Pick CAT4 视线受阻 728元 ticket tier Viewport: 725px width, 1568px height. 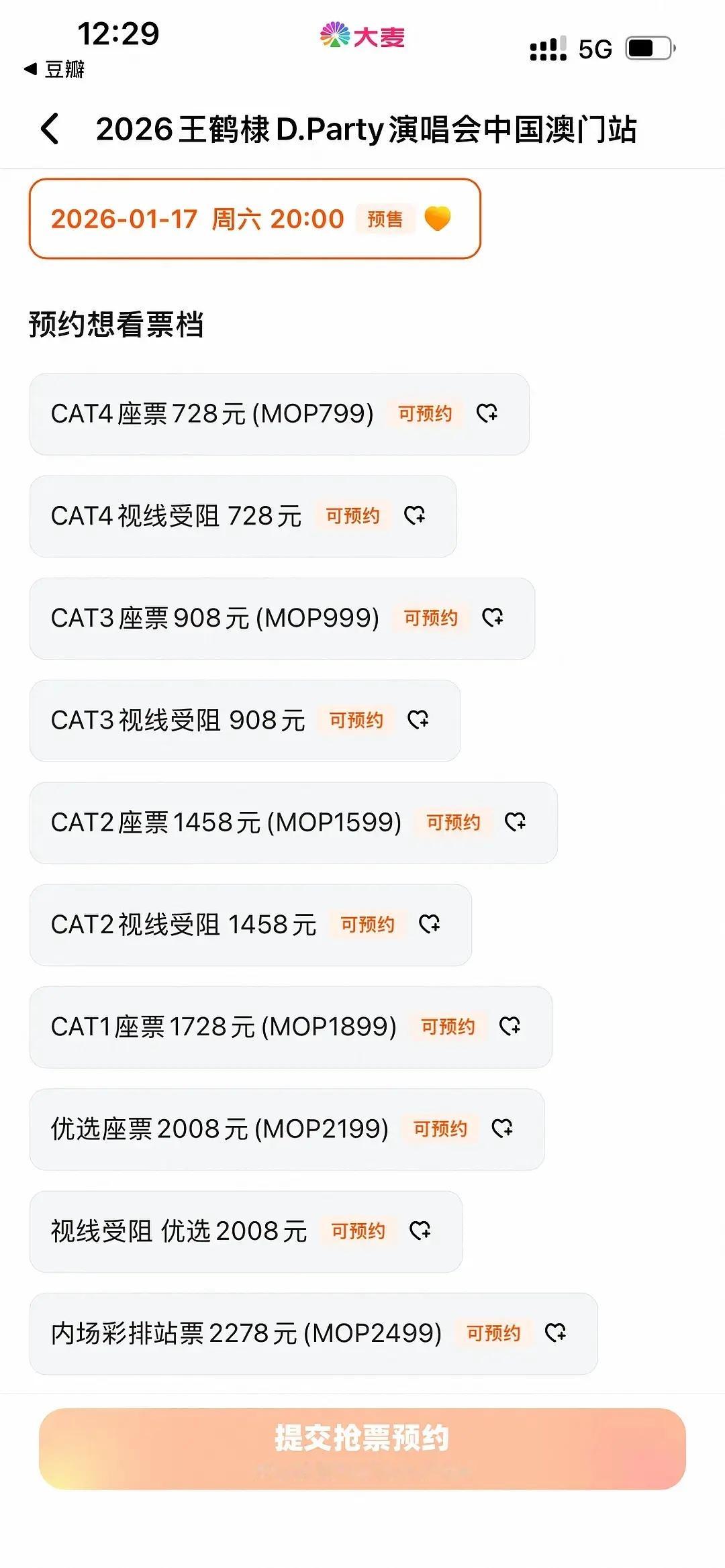click(x=243, y=516)
